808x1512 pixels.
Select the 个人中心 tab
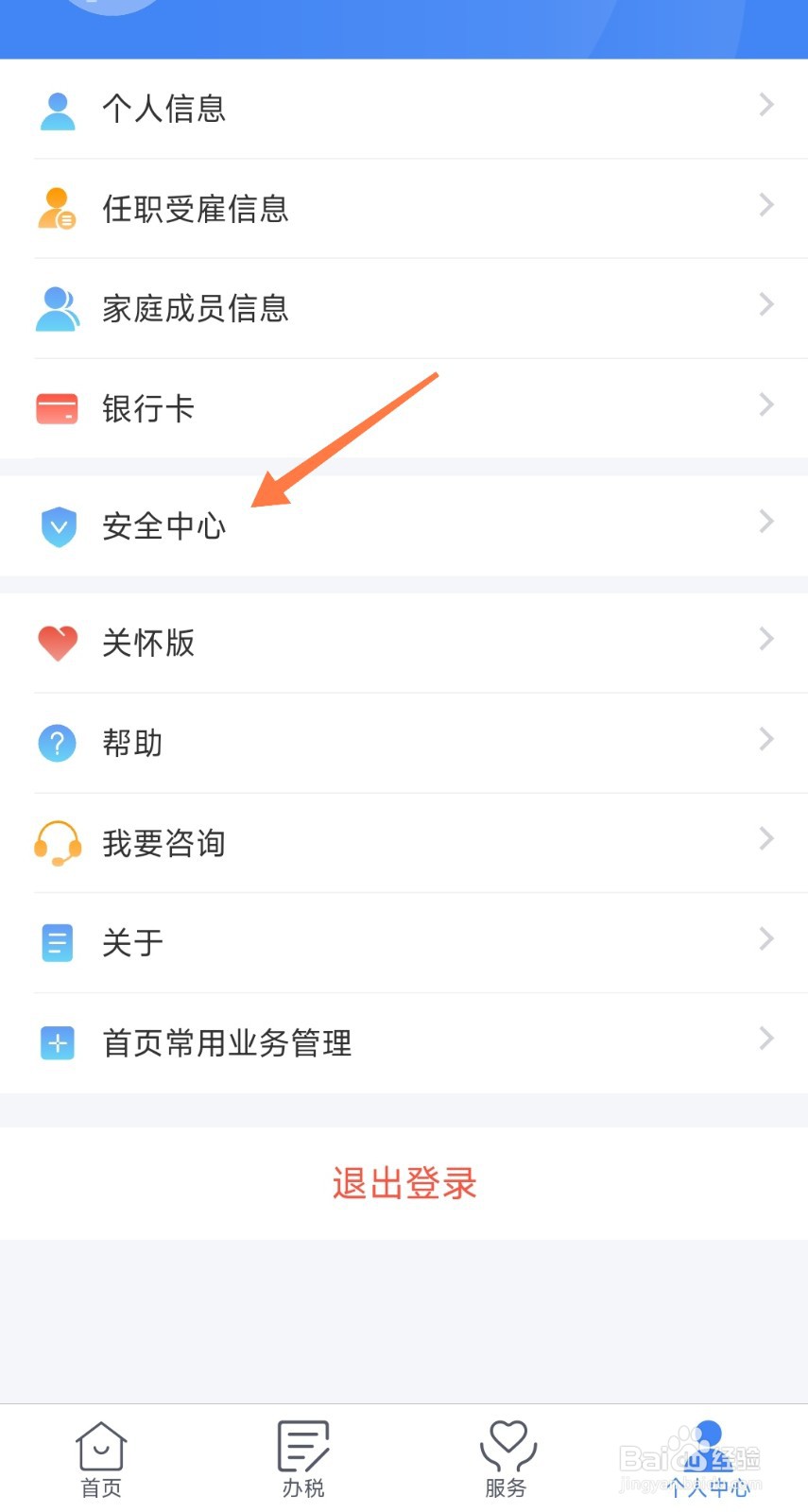[707, 1457]
